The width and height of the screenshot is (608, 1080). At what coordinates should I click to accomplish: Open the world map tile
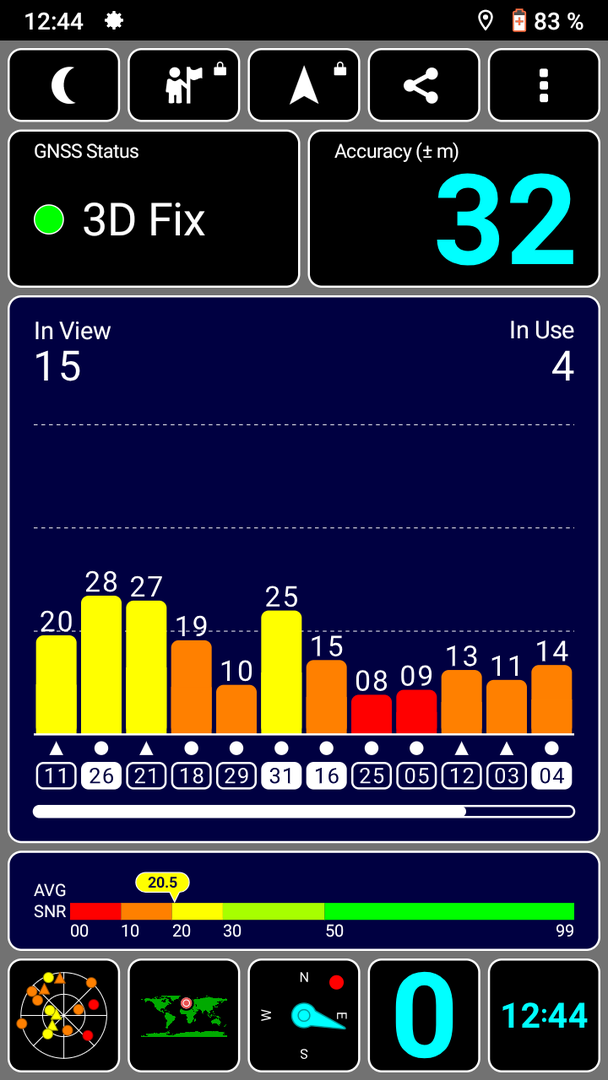click(184, 1015)
